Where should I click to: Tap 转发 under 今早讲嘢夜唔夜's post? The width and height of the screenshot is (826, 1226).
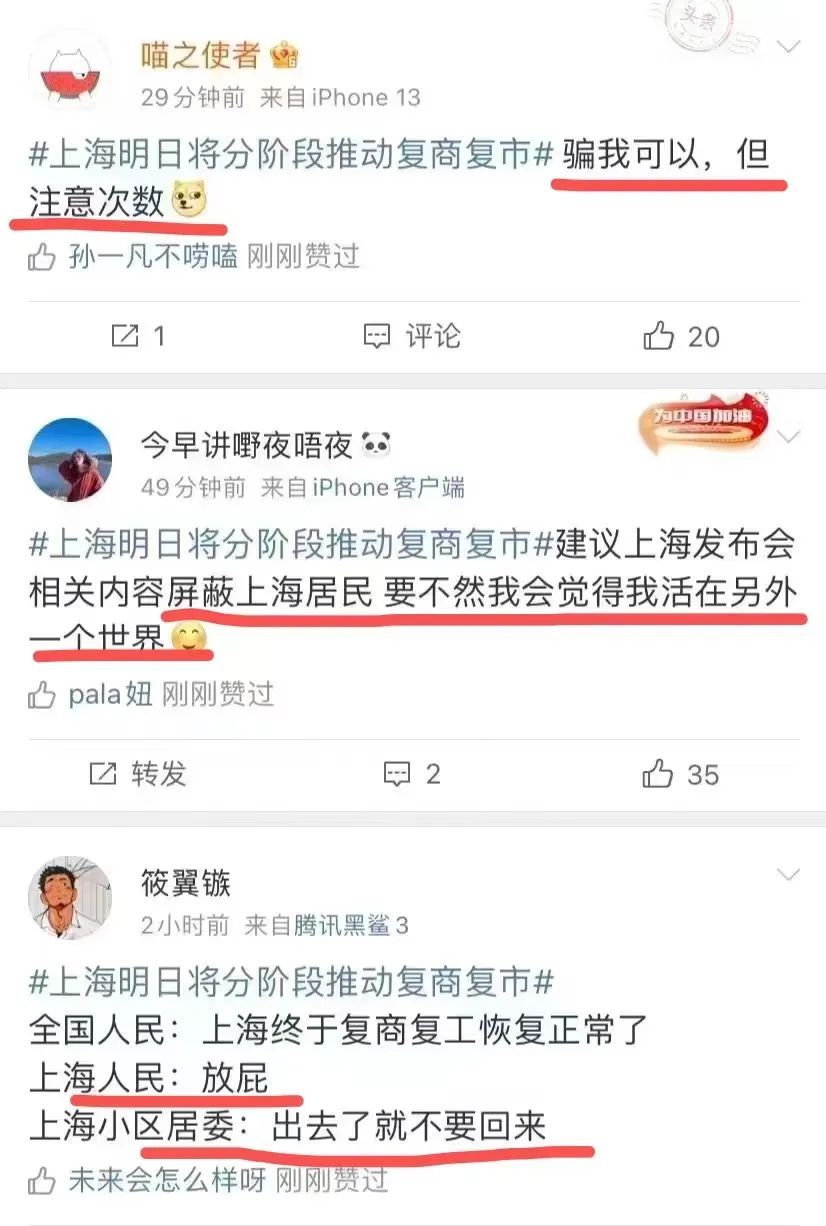[x=138, y=773]
